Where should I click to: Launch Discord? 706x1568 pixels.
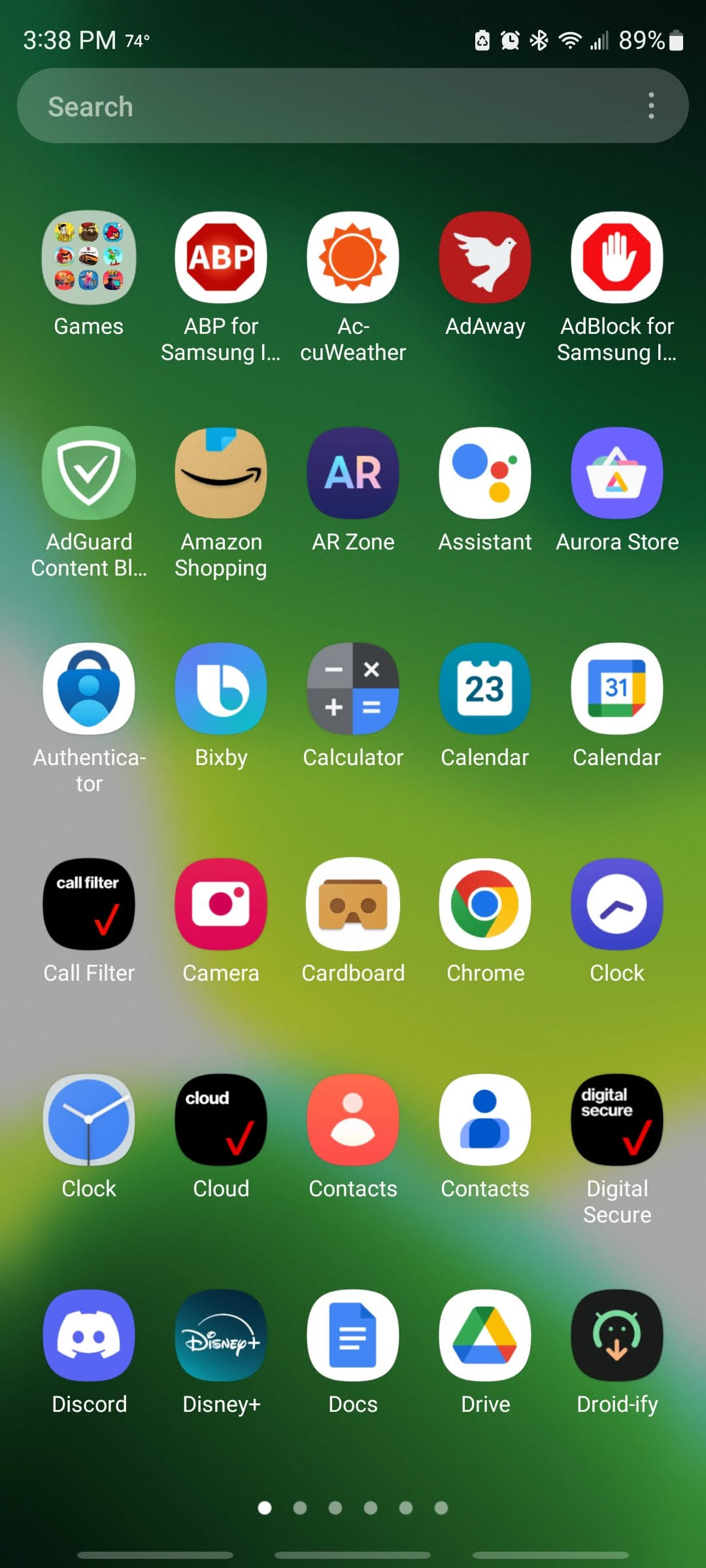pyautogui.click(x=89, y=1335)
